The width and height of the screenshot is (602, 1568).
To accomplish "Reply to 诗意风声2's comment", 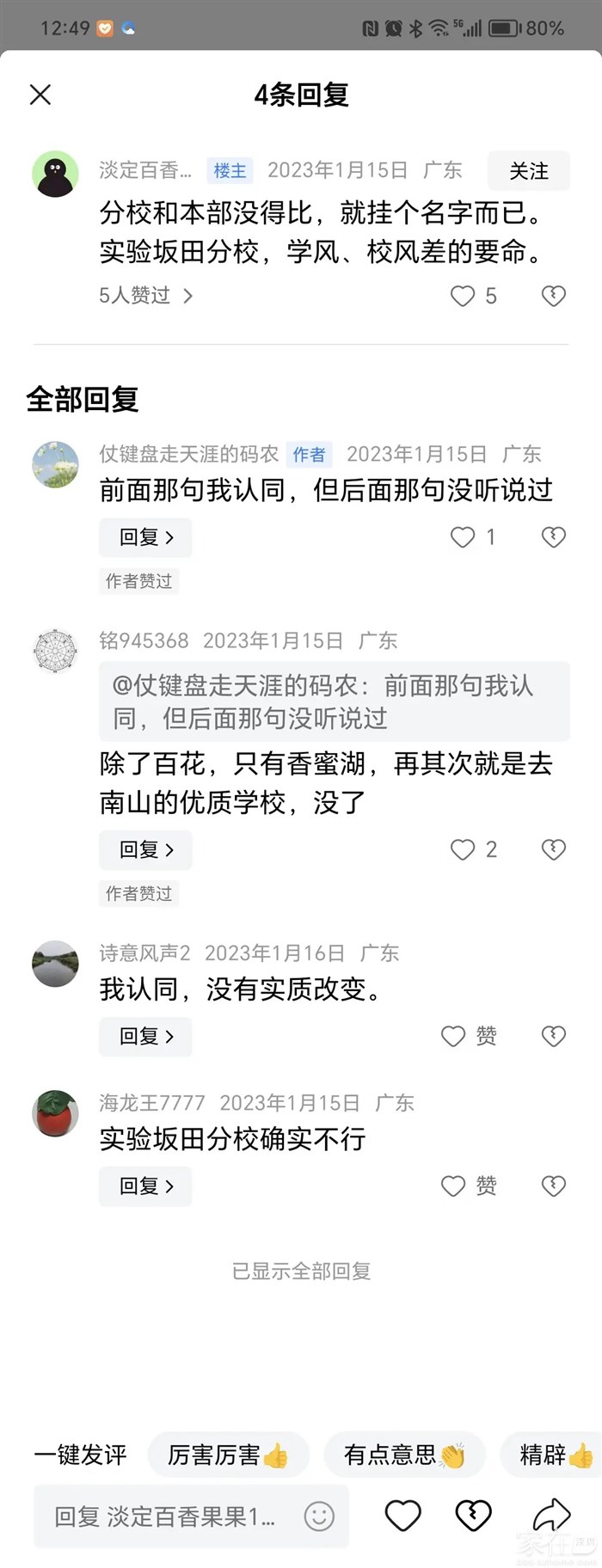I will [x=145, y=1036].
